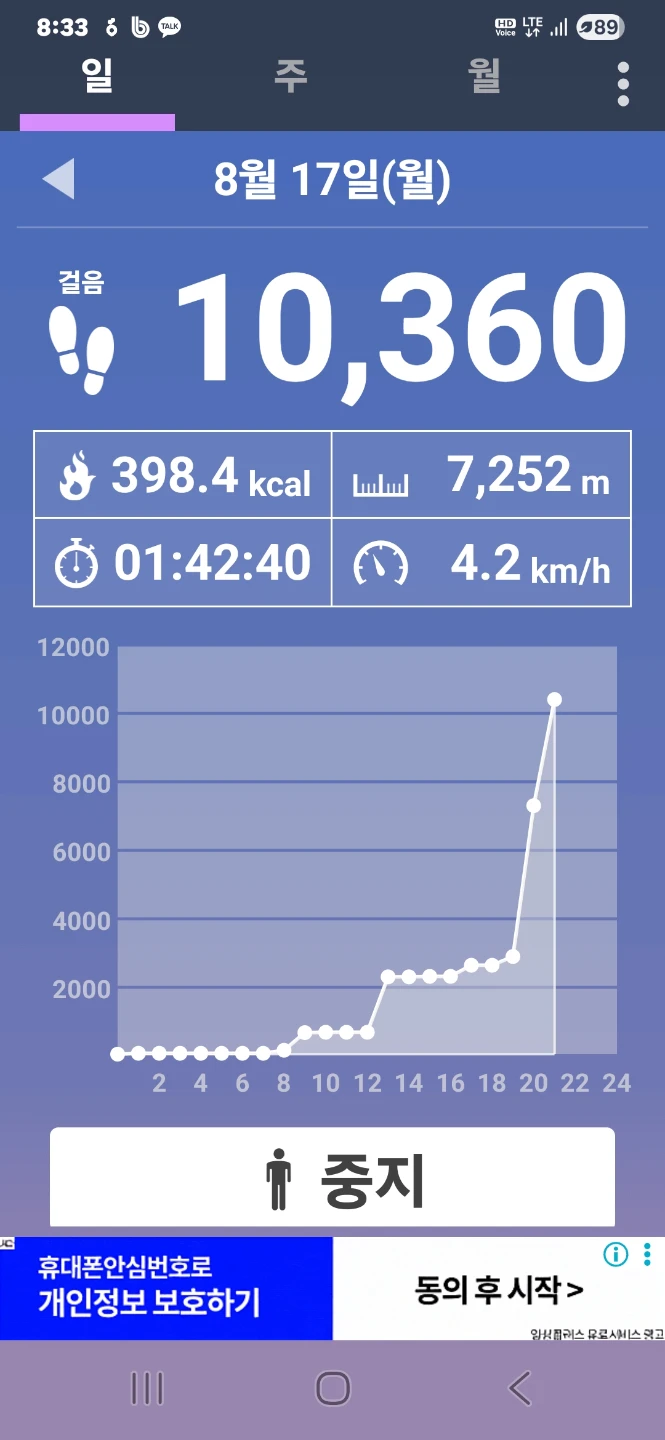Screen dimensions: 665x1440
Task: Tap the 중지 stop button
Action: click(332, 1178)
